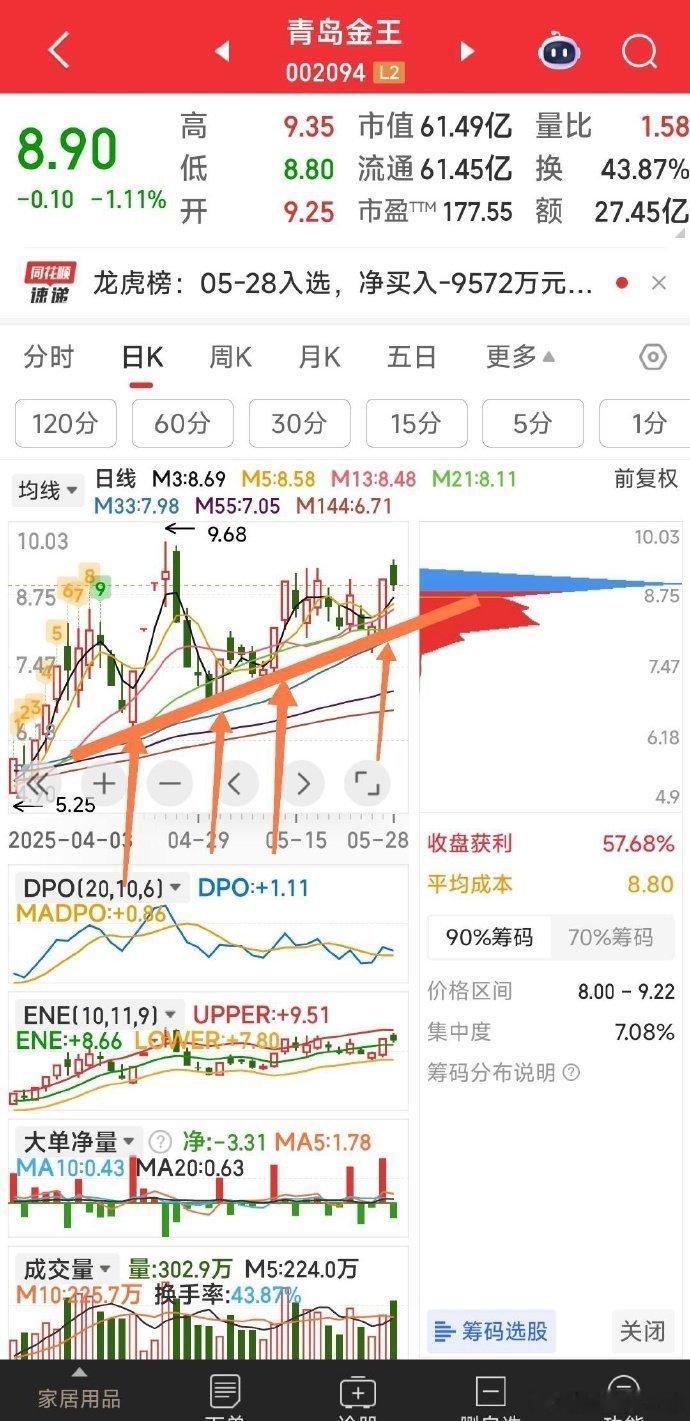Open stock search magnifier

coord(639,50)
